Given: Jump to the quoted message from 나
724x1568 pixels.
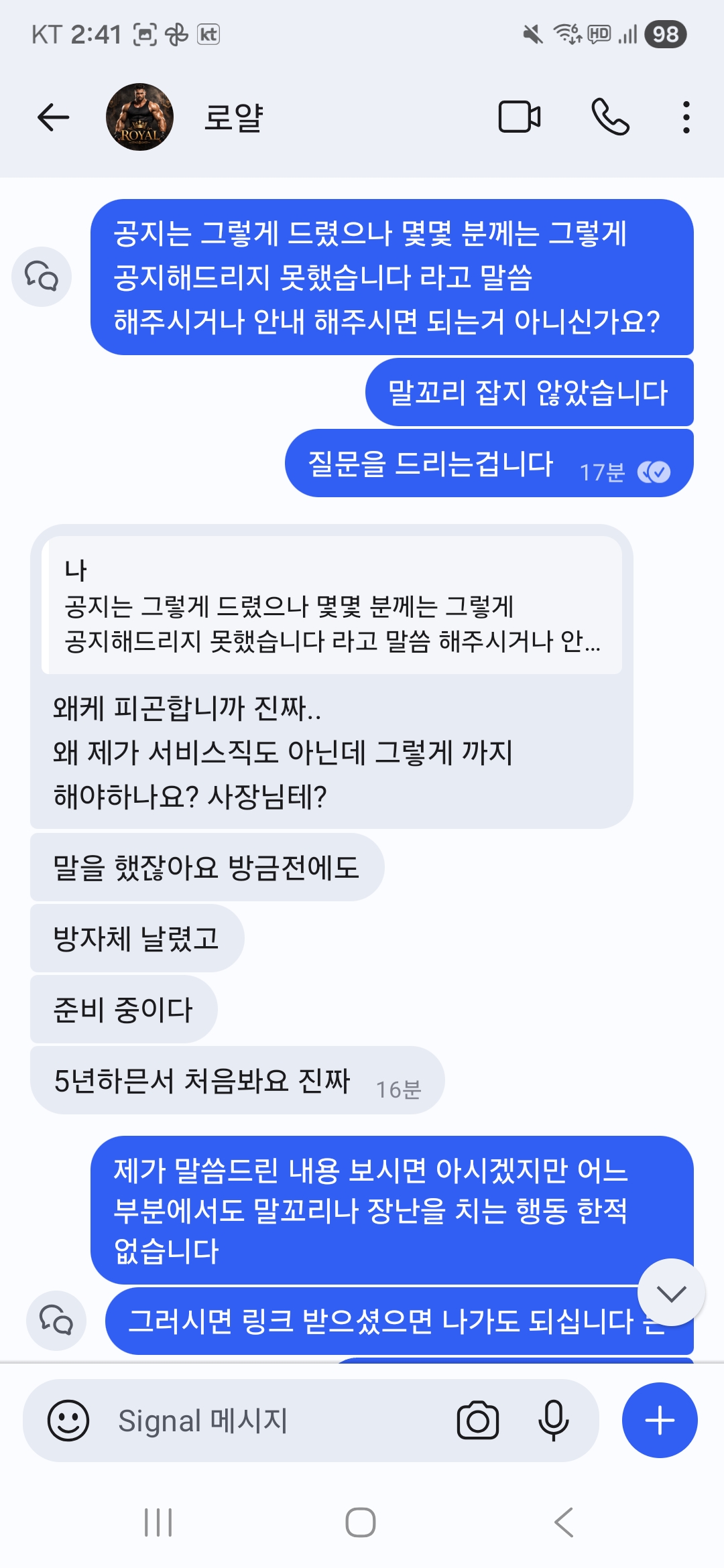Looking at the screenshot, I should (x=332, y=606).
